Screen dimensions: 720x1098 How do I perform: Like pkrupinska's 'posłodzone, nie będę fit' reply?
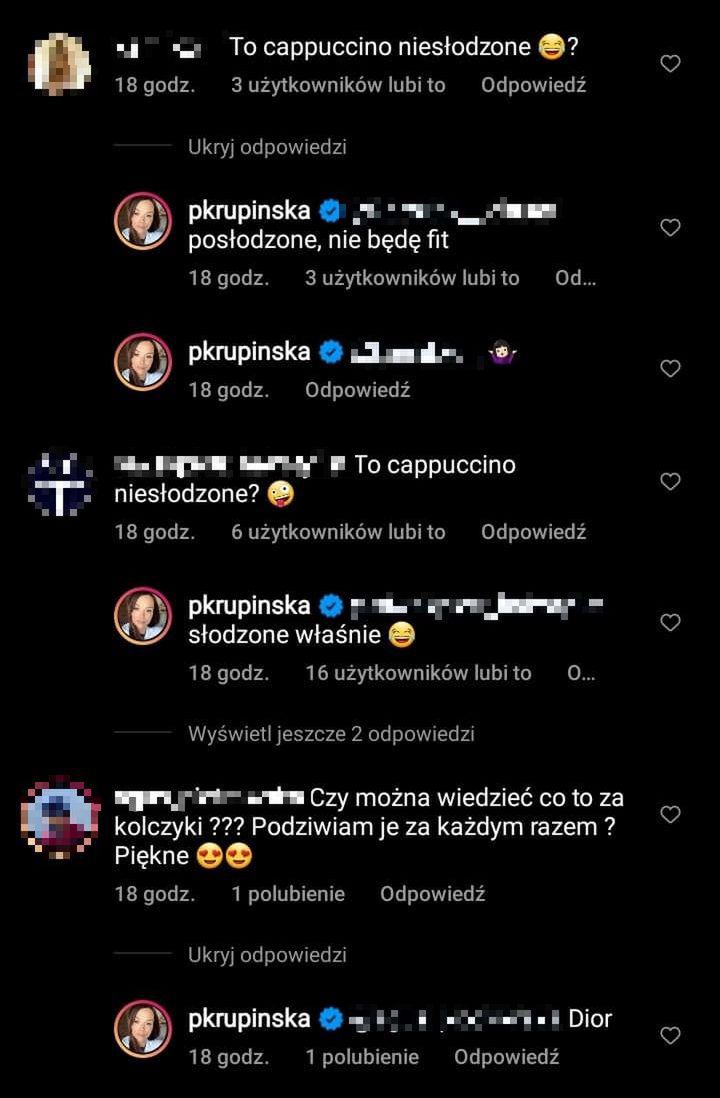click(x=671, y=228)
